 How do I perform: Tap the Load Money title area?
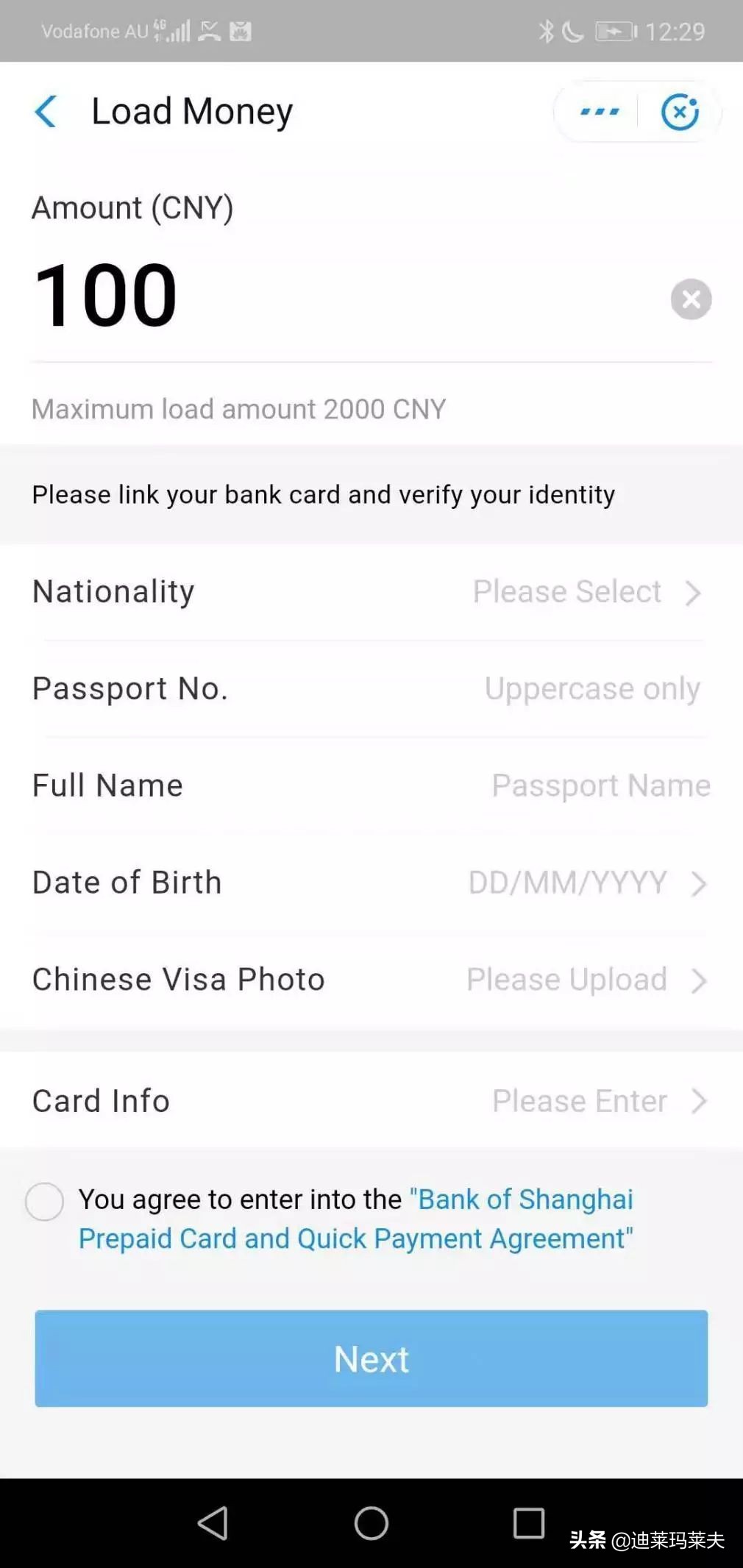click(x=191, y=111)
